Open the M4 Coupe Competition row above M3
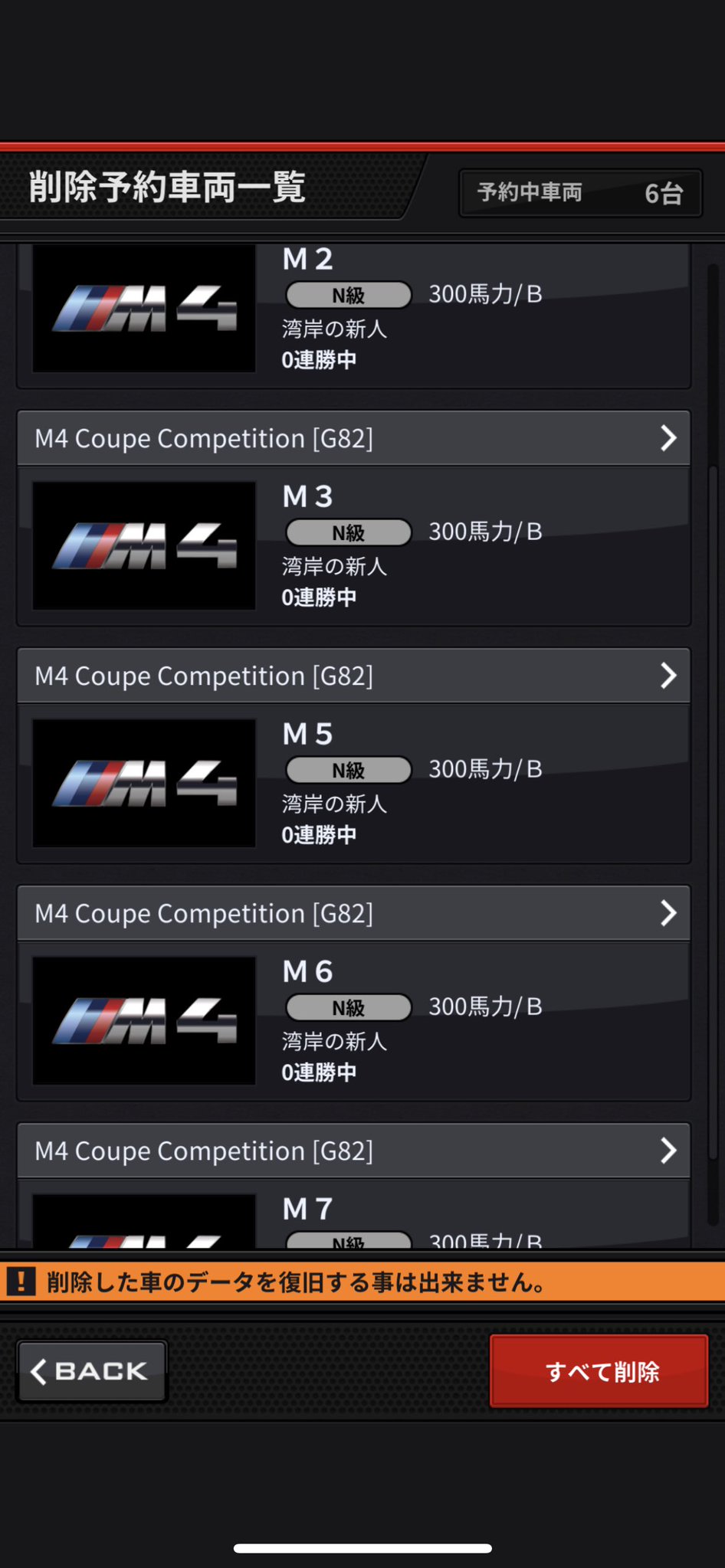This screenshot has height=1568, width=725. 354,438
